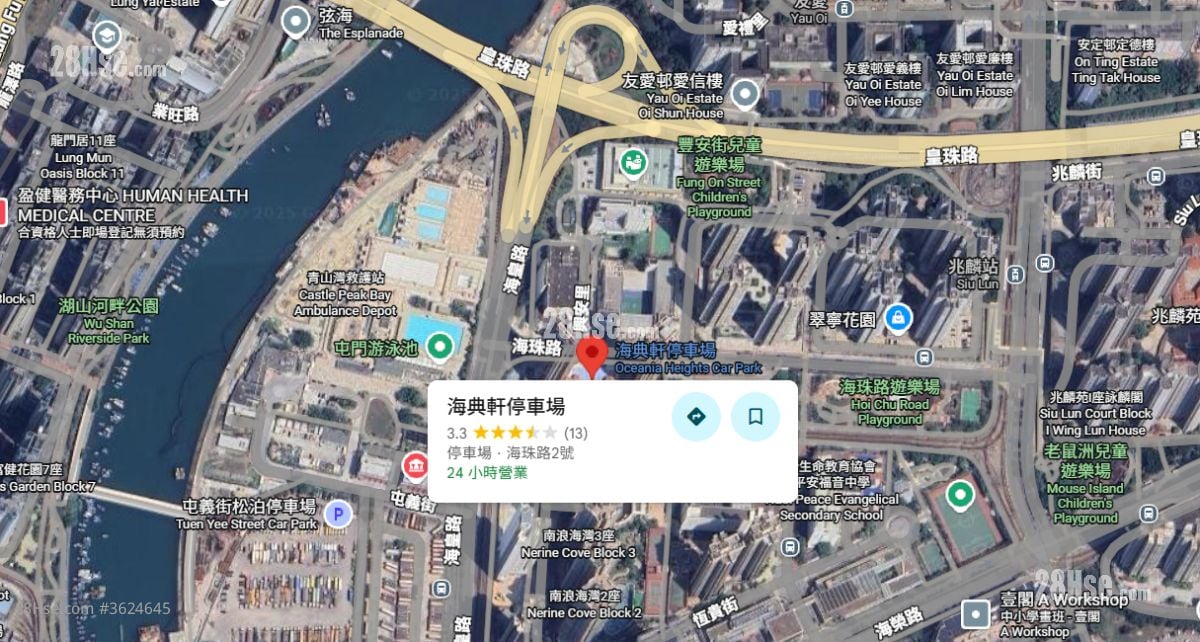Open The Esplanade 弦海 place marker
The width and height of the screenshot is (1200, 642).
click(x=295, y=20)
